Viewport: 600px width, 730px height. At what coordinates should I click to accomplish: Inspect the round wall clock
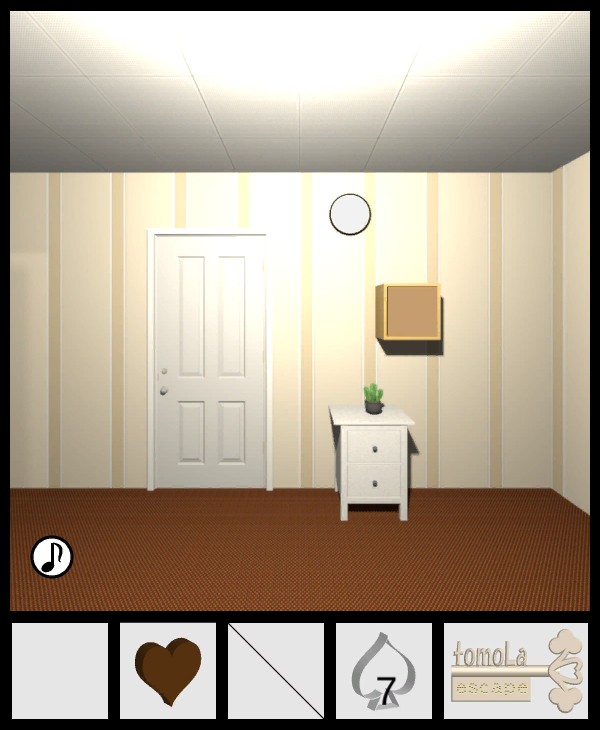350,214
